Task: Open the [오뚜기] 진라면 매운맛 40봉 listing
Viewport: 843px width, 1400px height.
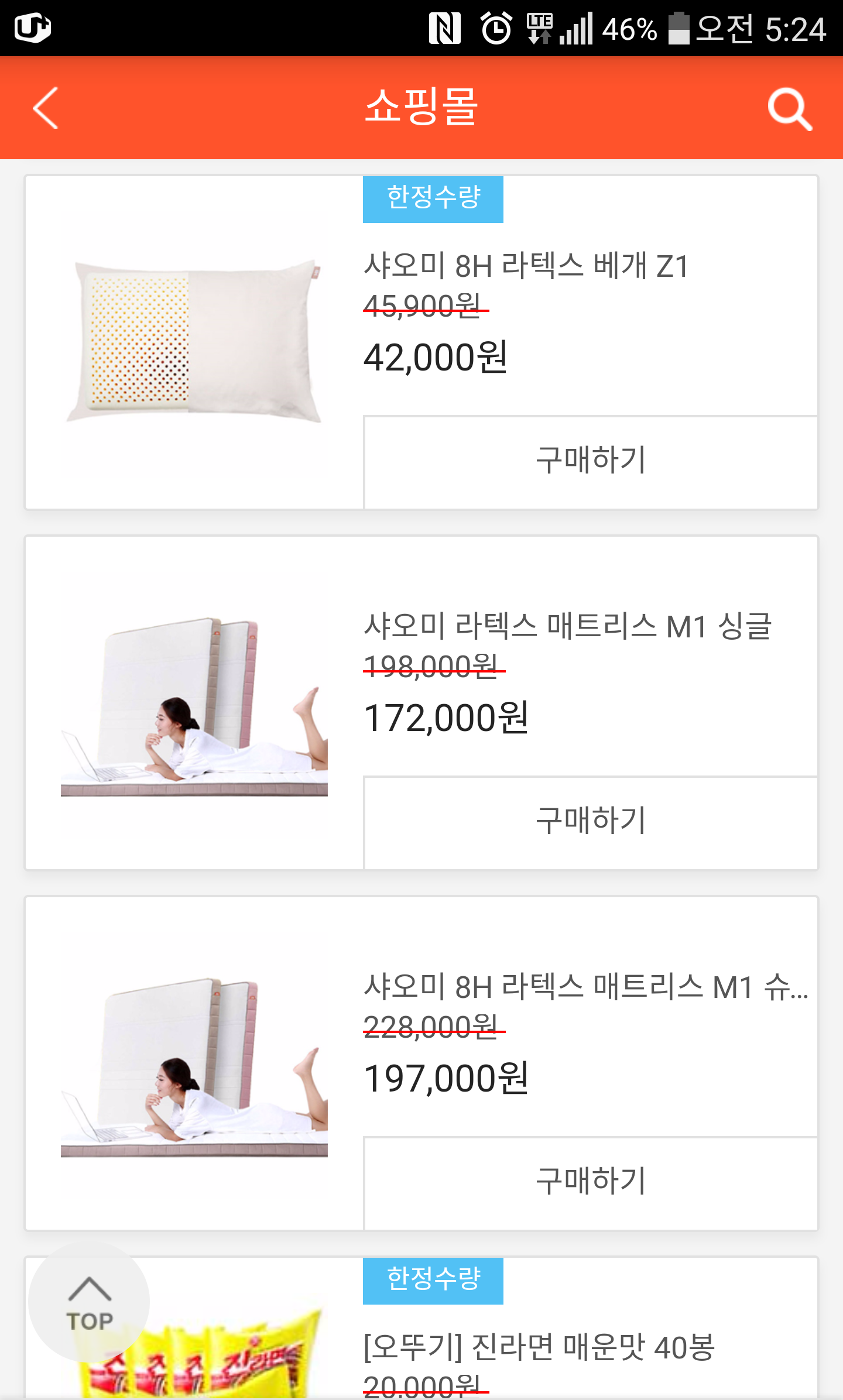Action: tap(539, 1347)
